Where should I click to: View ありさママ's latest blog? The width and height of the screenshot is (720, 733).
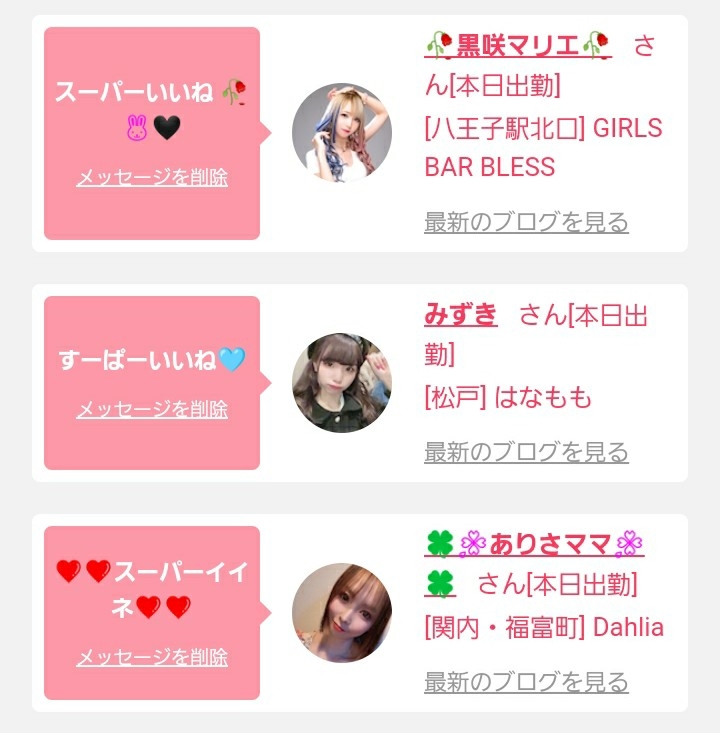click(526, 683)
